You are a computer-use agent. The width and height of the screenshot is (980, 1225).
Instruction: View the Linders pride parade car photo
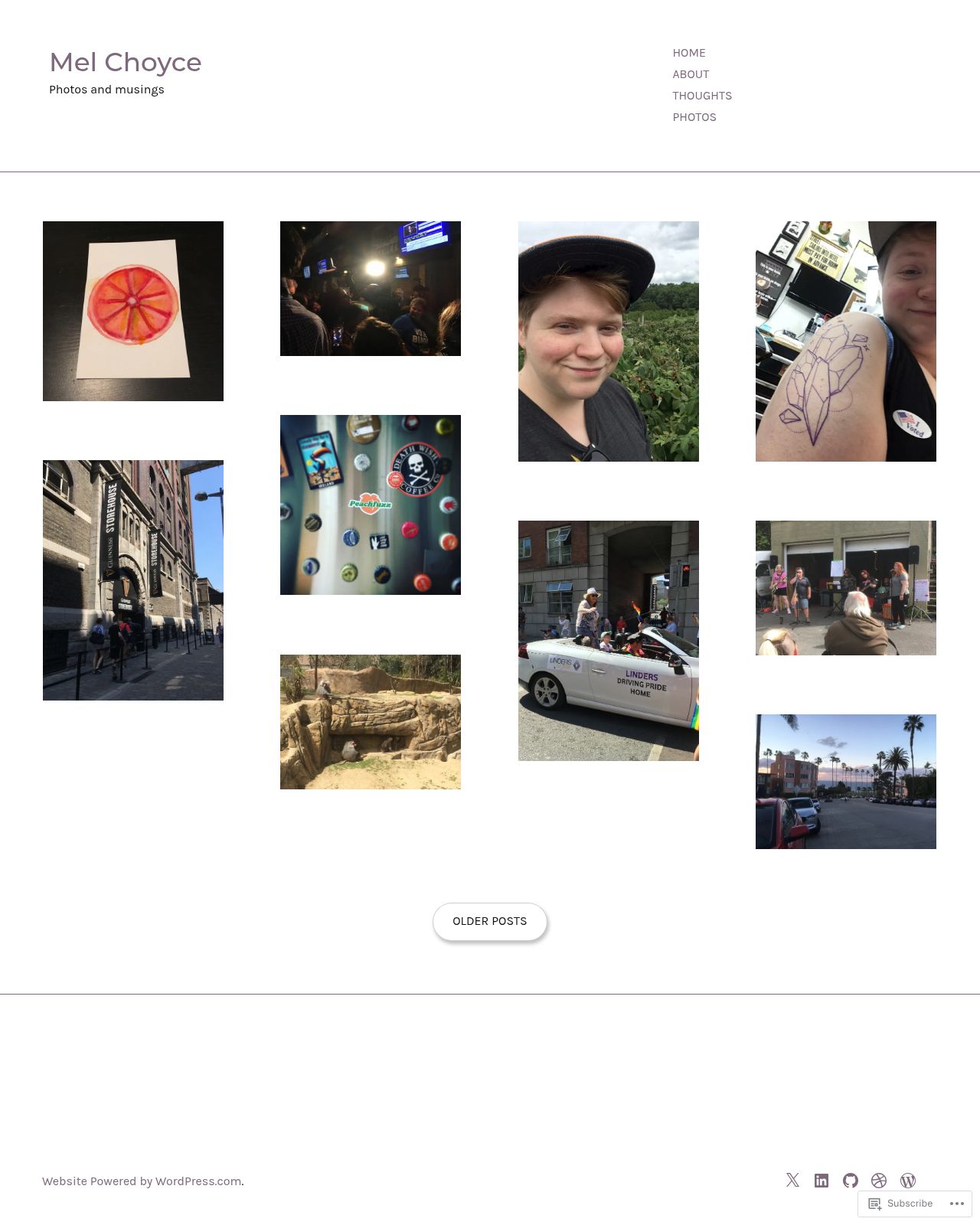[608, 640]
